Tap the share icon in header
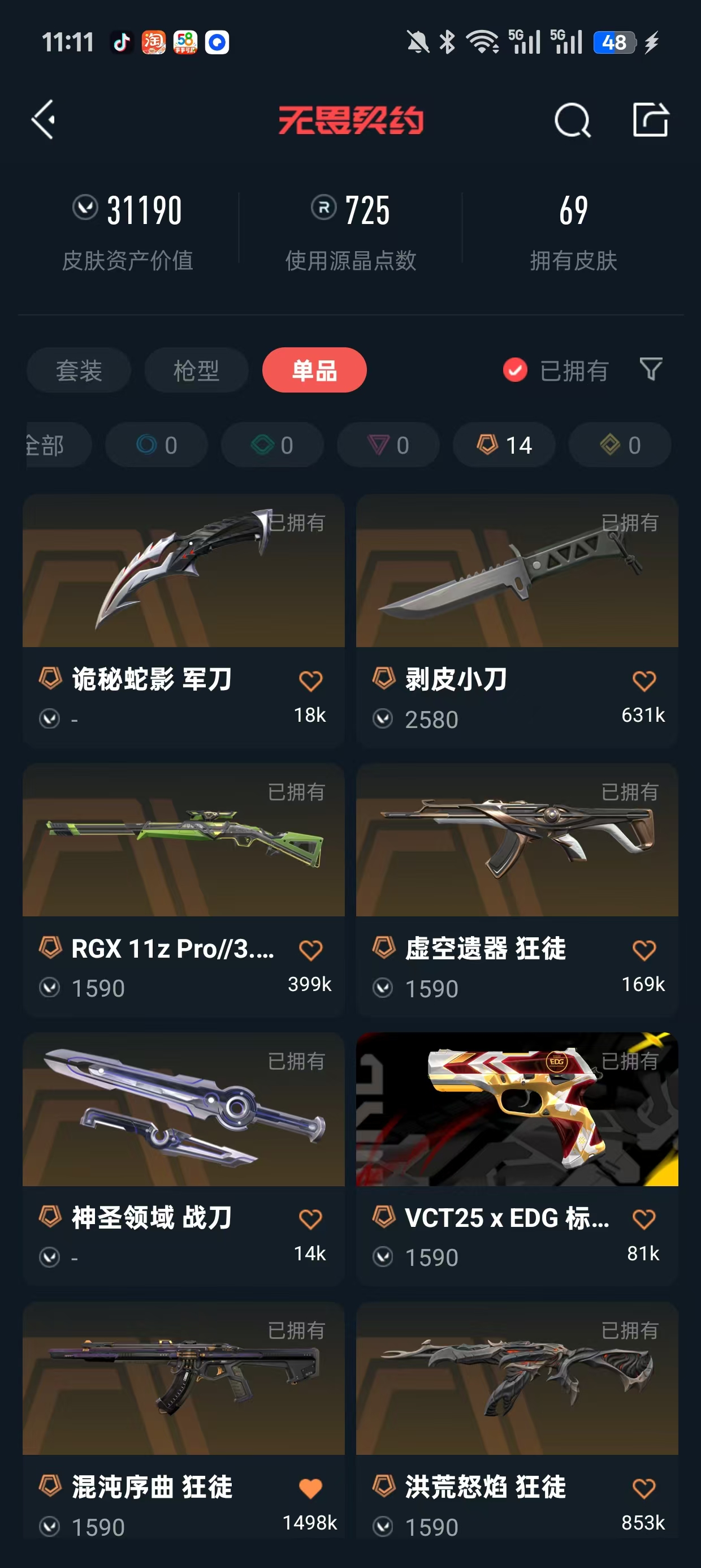 651,120
